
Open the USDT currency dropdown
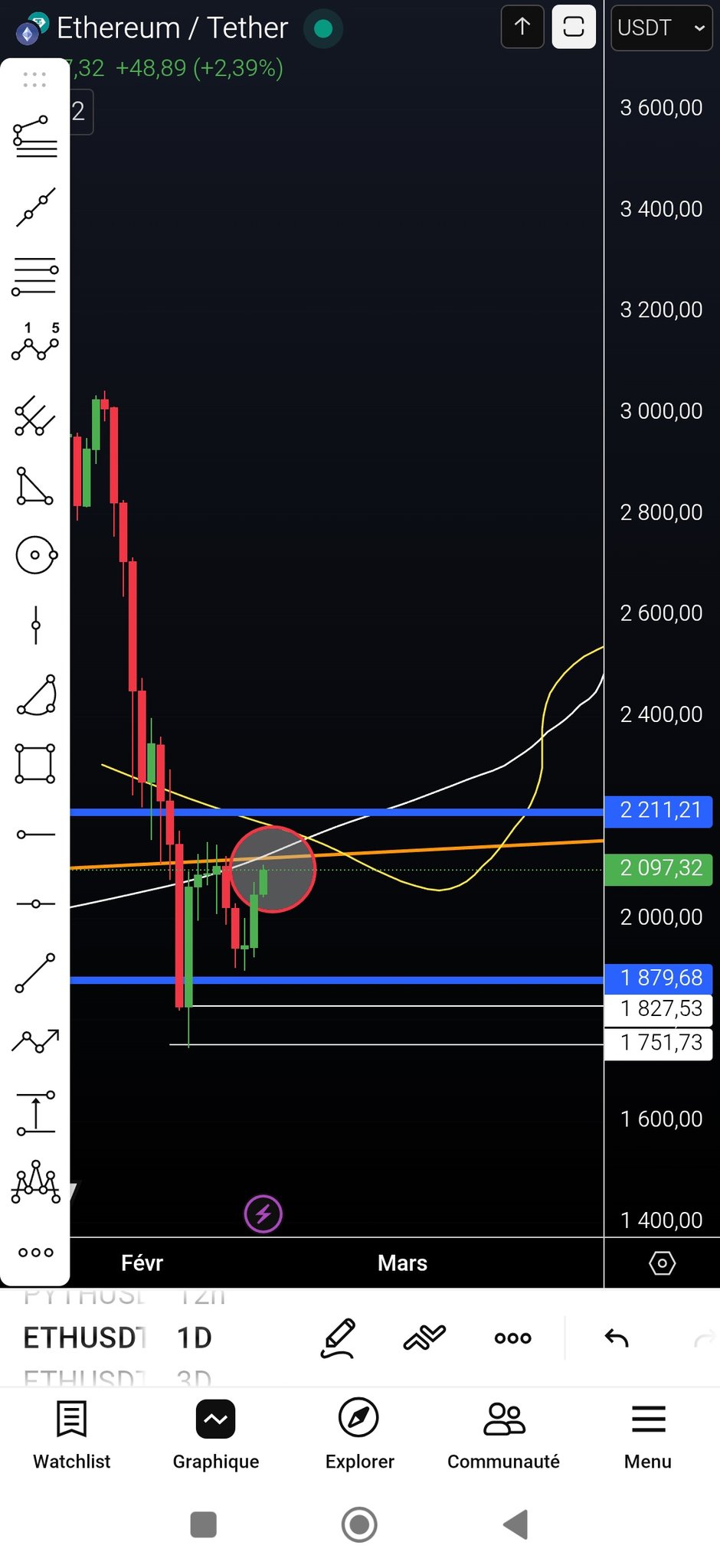pos(661,28)
